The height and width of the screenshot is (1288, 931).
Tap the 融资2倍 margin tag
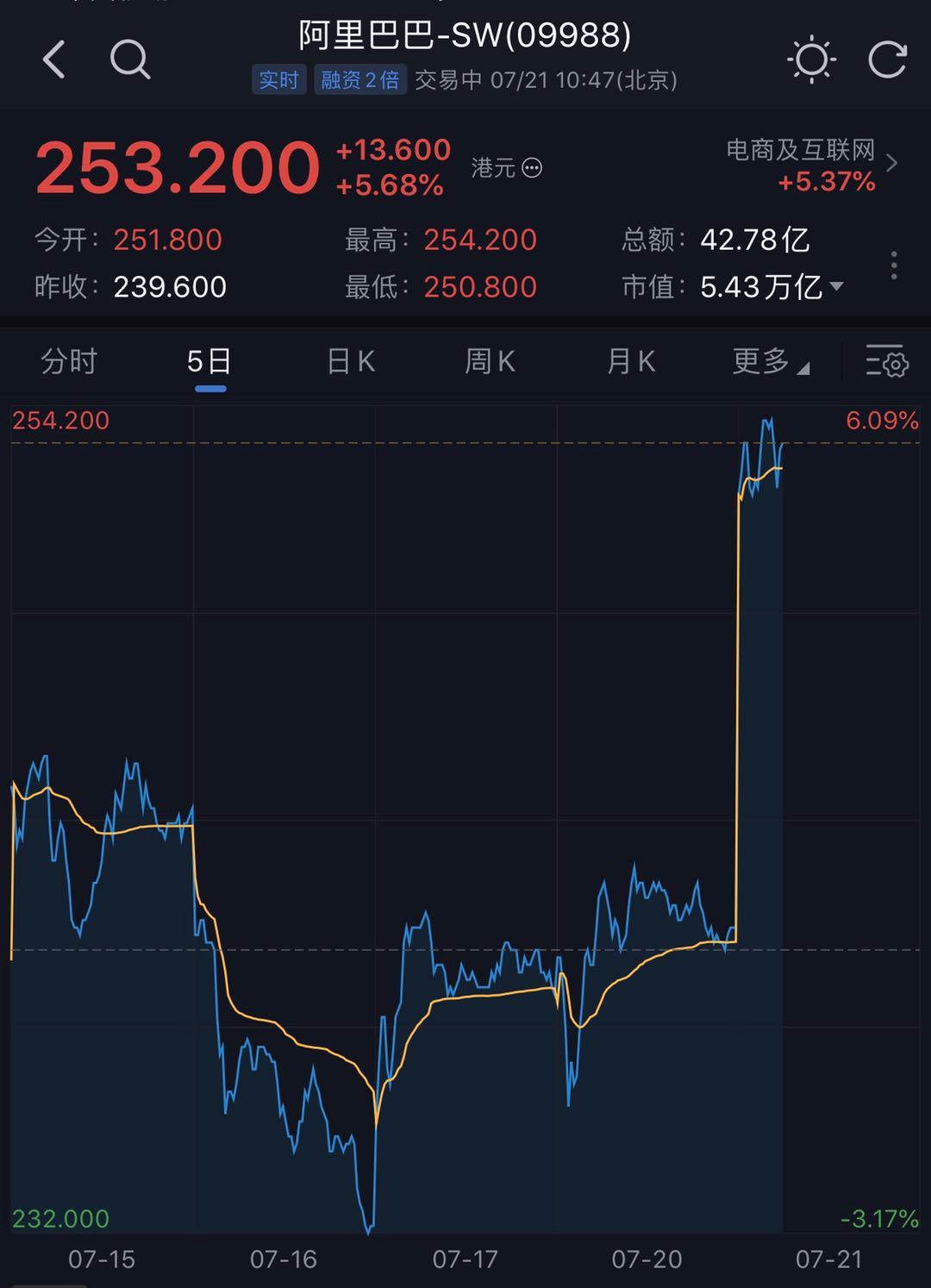[x=359, y=80]
